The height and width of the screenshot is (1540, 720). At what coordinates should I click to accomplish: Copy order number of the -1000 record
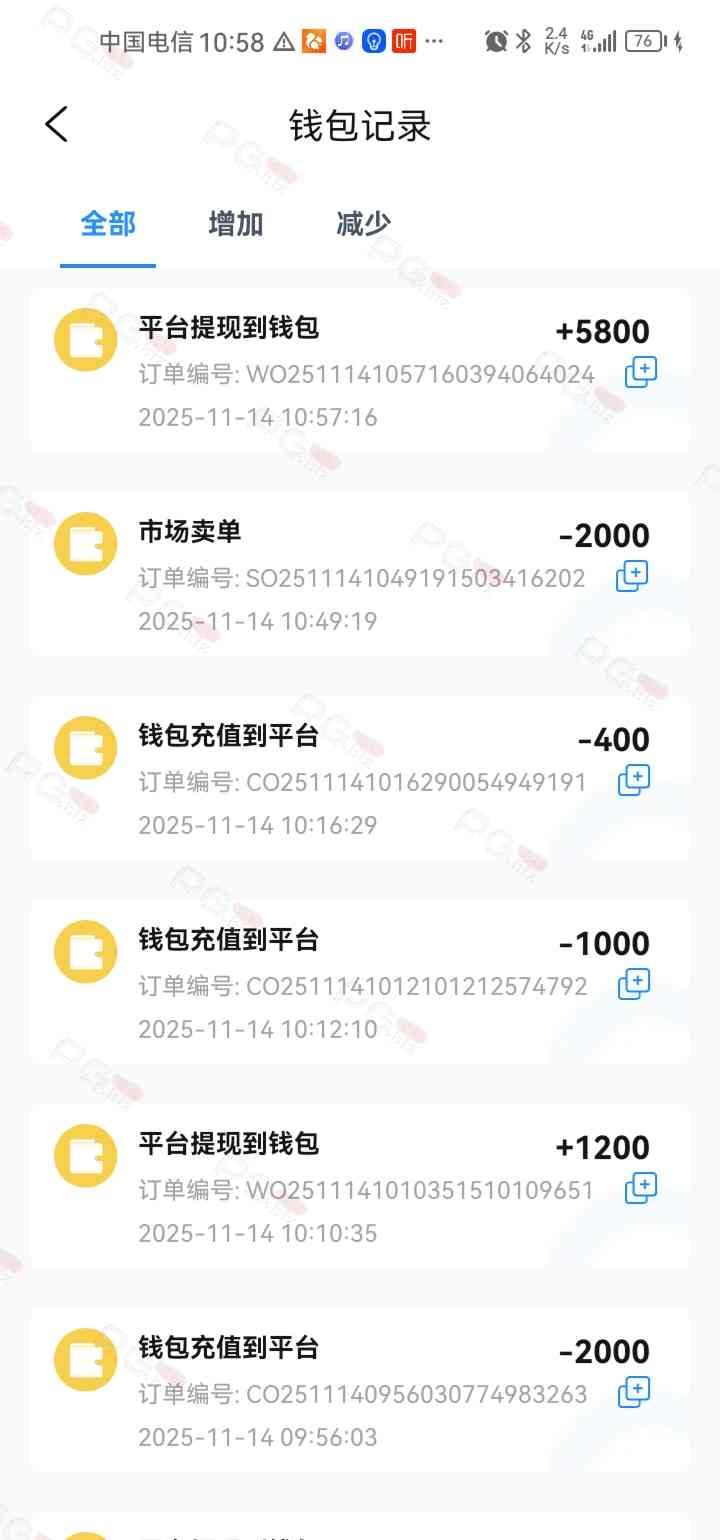634,985
